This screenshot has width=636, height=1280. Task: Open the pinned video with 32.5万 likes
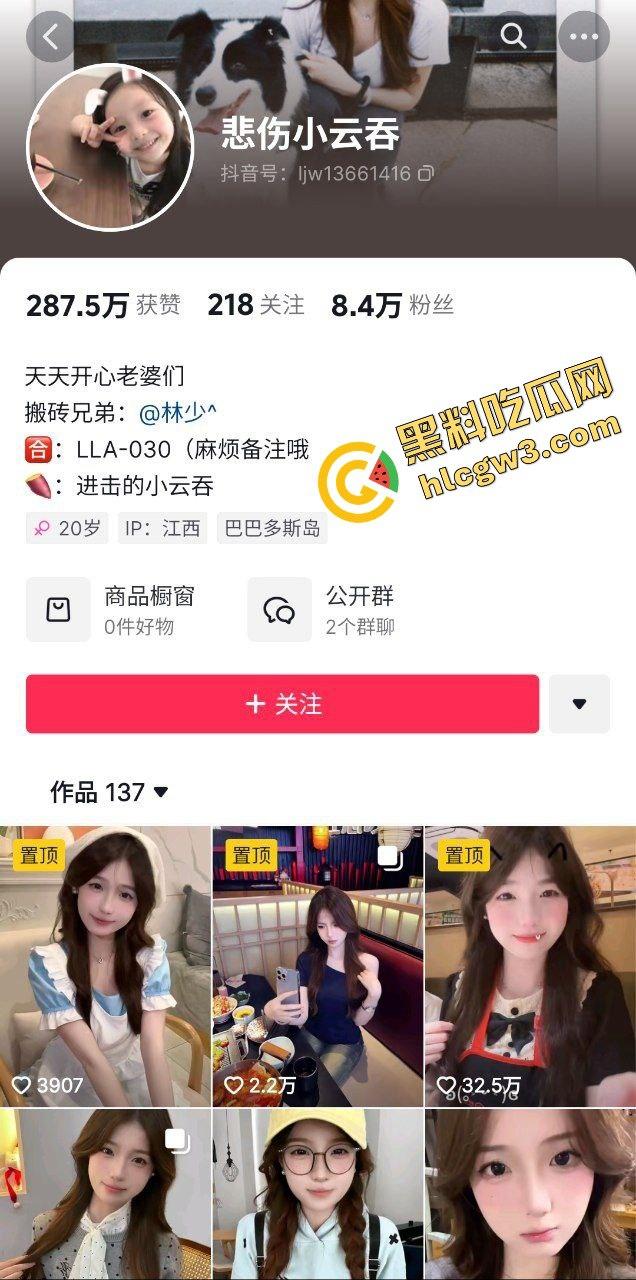pyautogui.click(x=530, y=965)
